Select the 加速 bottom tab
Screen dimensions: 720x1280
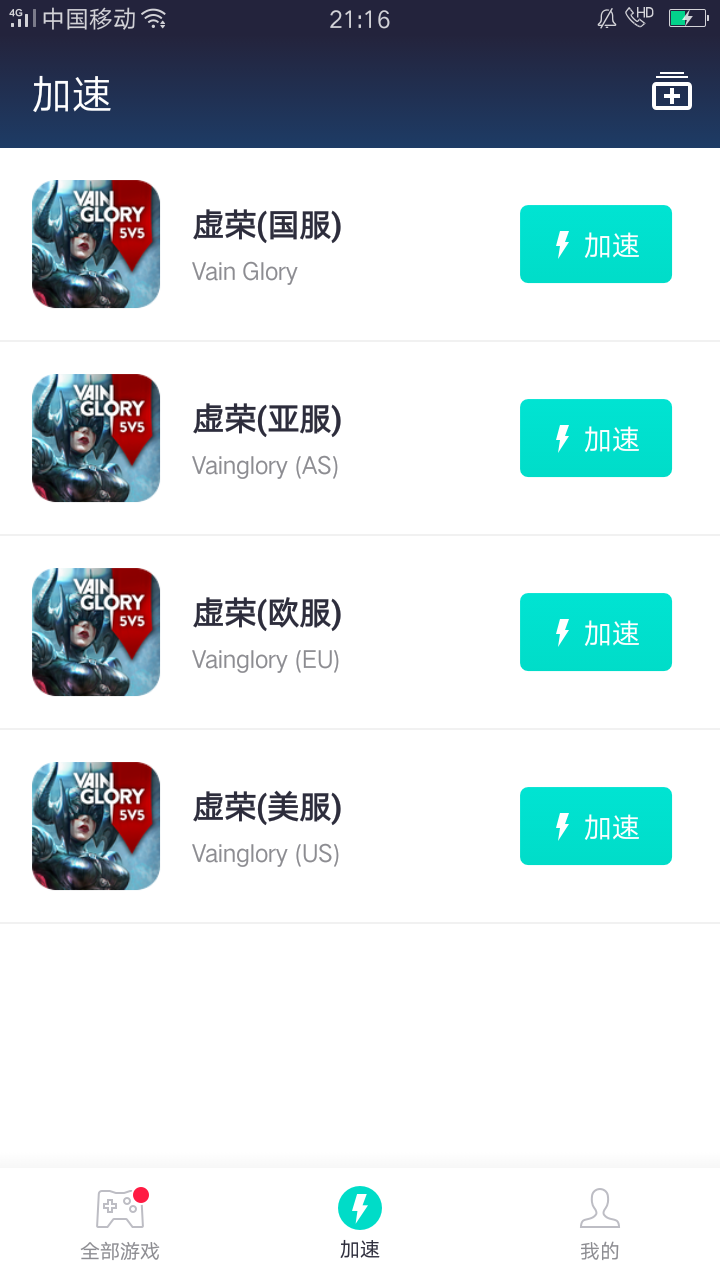[360, 1224]
